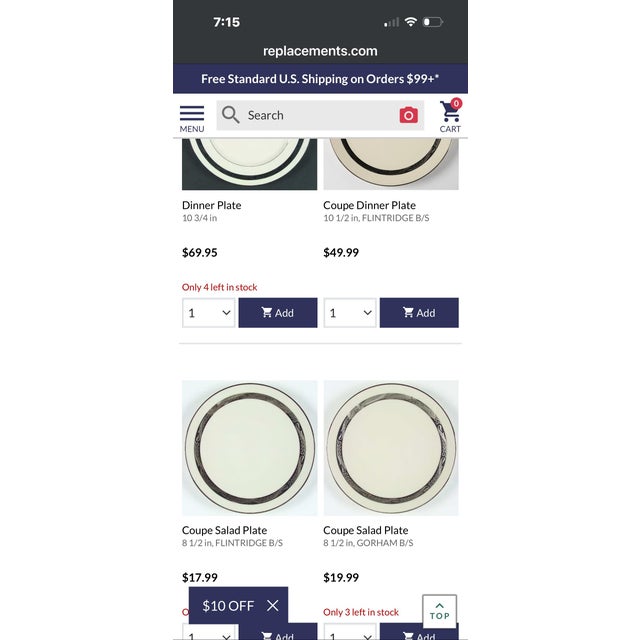Search by photo with camera icon
The height and width of the screenshot is (640, 640).
408,115
